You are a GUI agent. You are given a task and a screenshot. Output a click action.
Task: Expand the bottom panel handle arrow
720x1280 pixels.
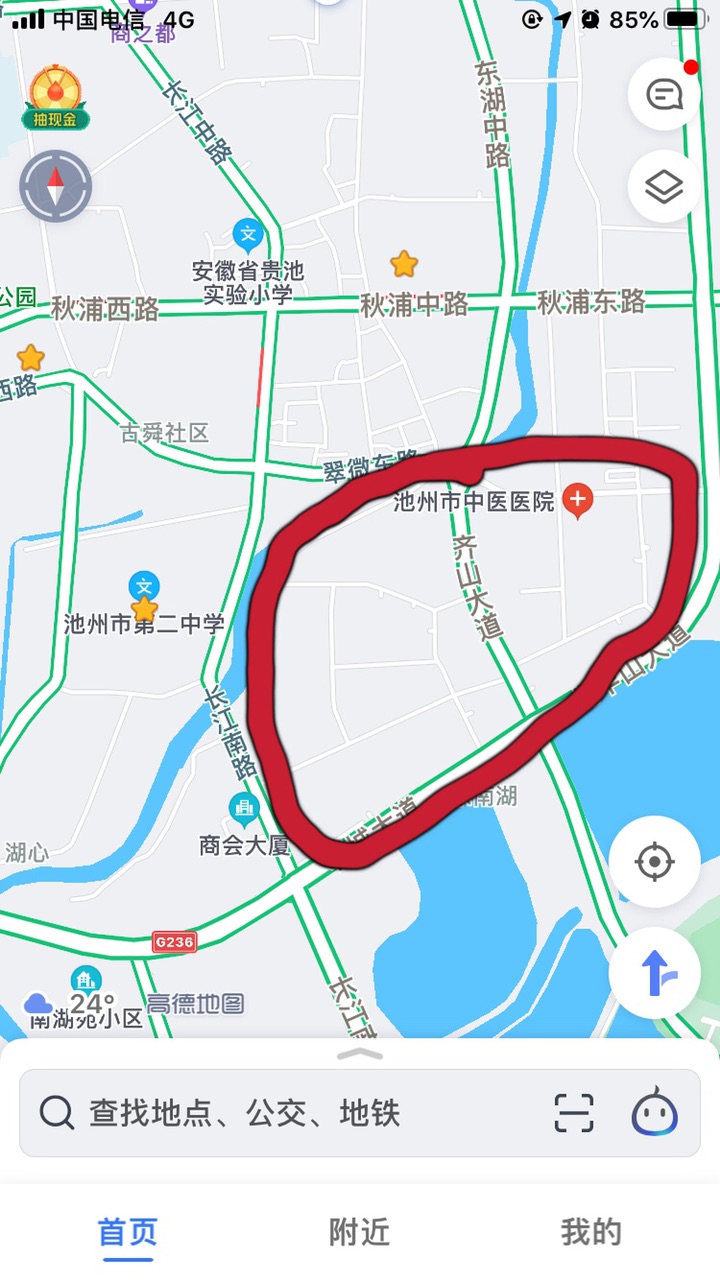click(360, 1054)
